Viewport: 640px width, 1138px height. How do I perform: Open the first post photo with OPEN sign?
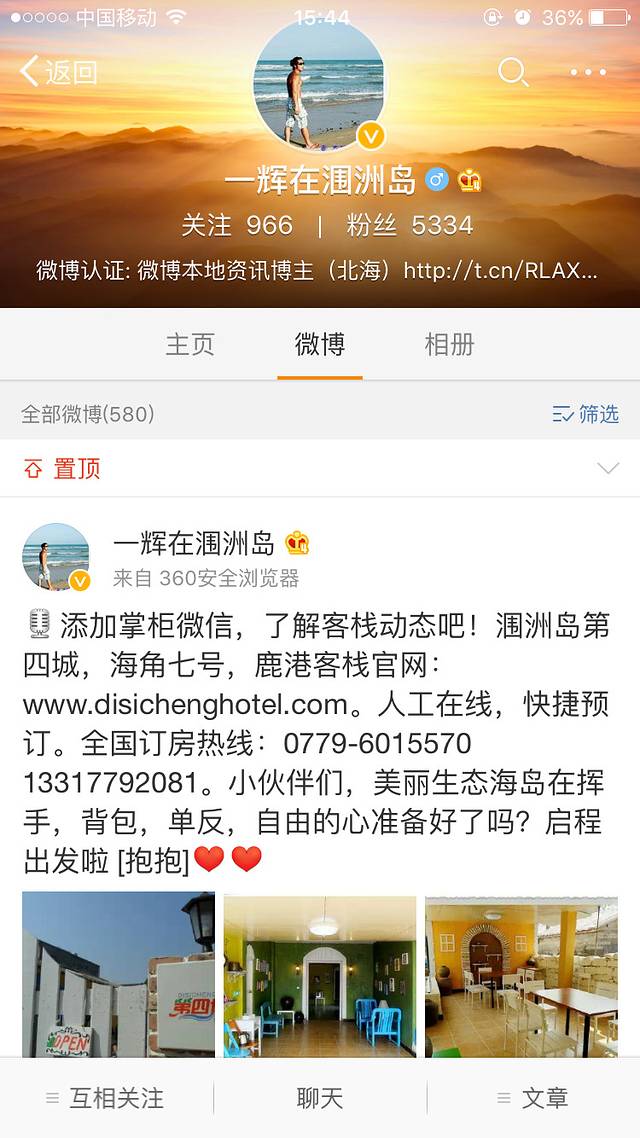pyautogui.click(x=119, y=975)
